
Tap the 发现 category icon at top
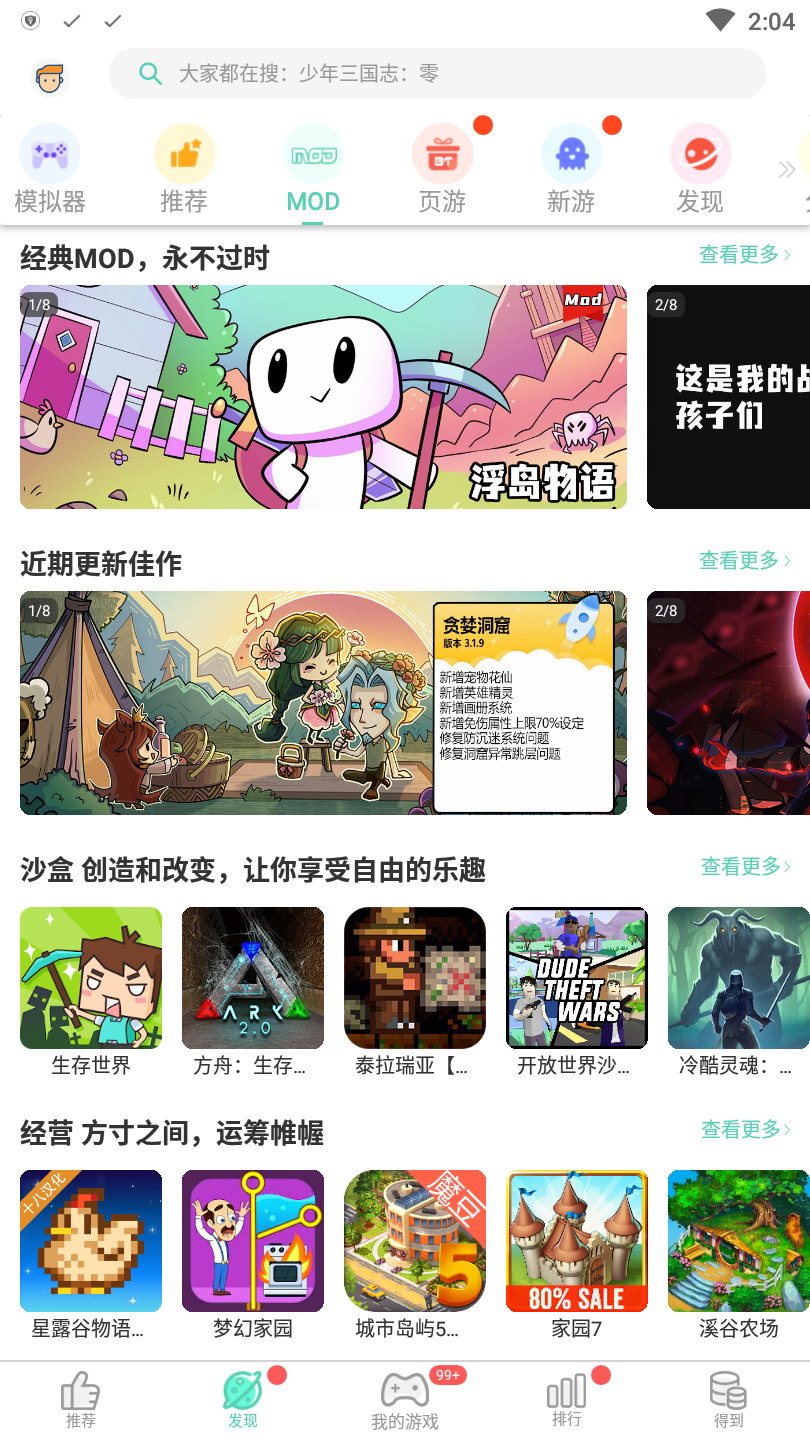700,155
